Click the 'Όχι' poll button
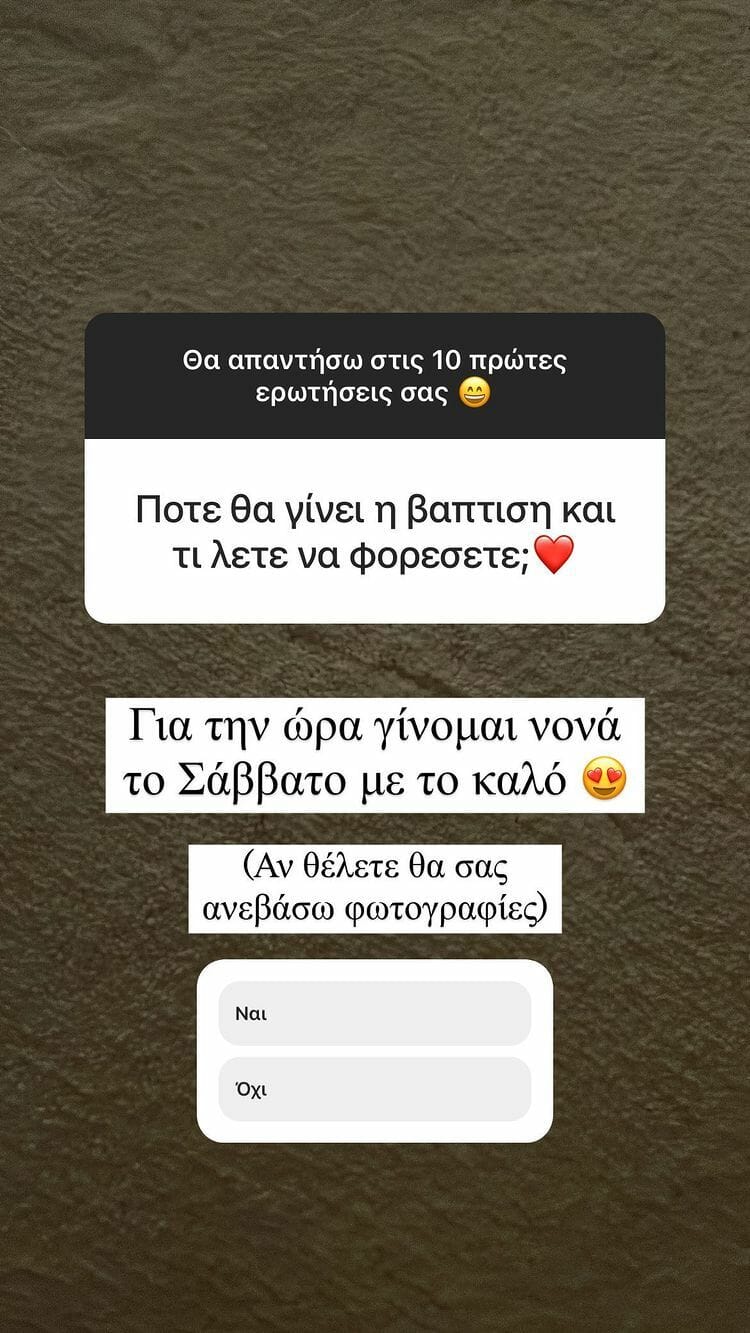Screen dimensions: 750x1333 point(375,1089)
